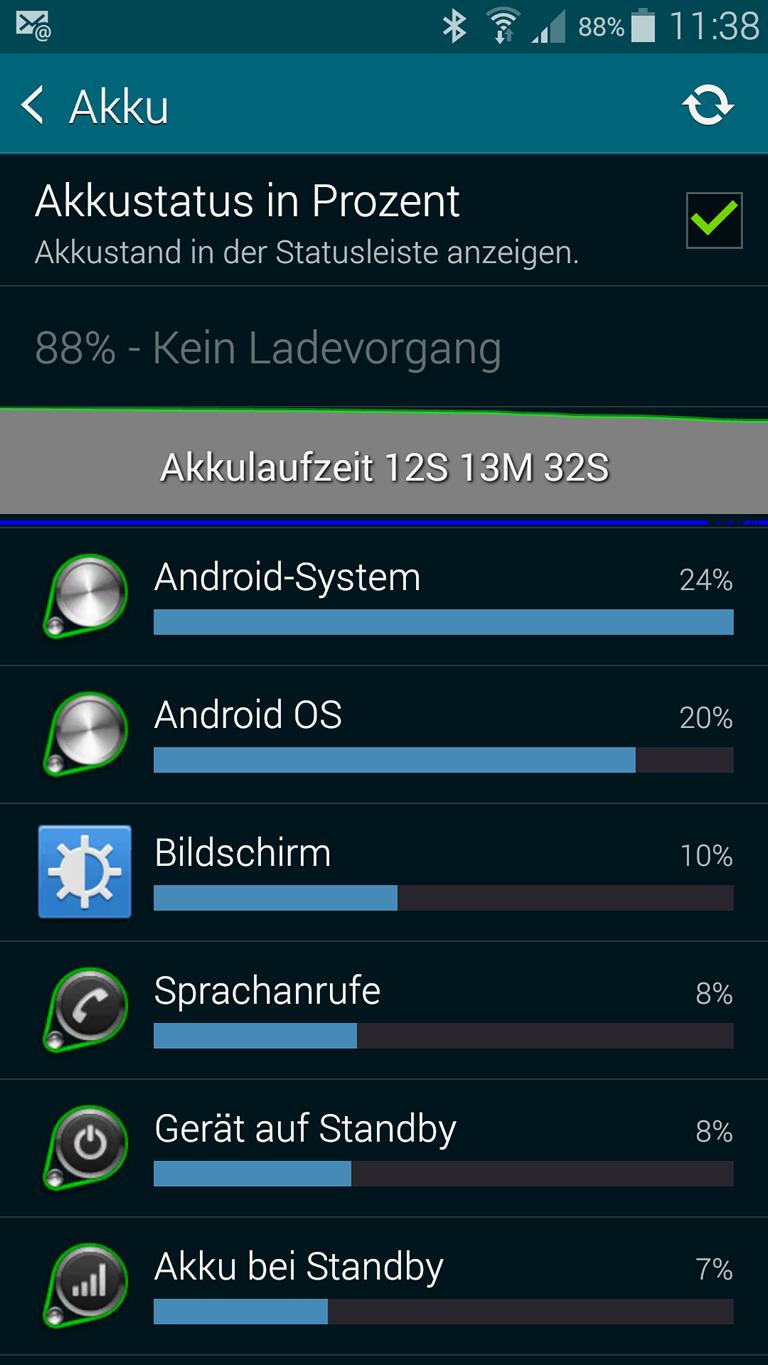Open Gerät auf Standby details

tap(384, 1149)
